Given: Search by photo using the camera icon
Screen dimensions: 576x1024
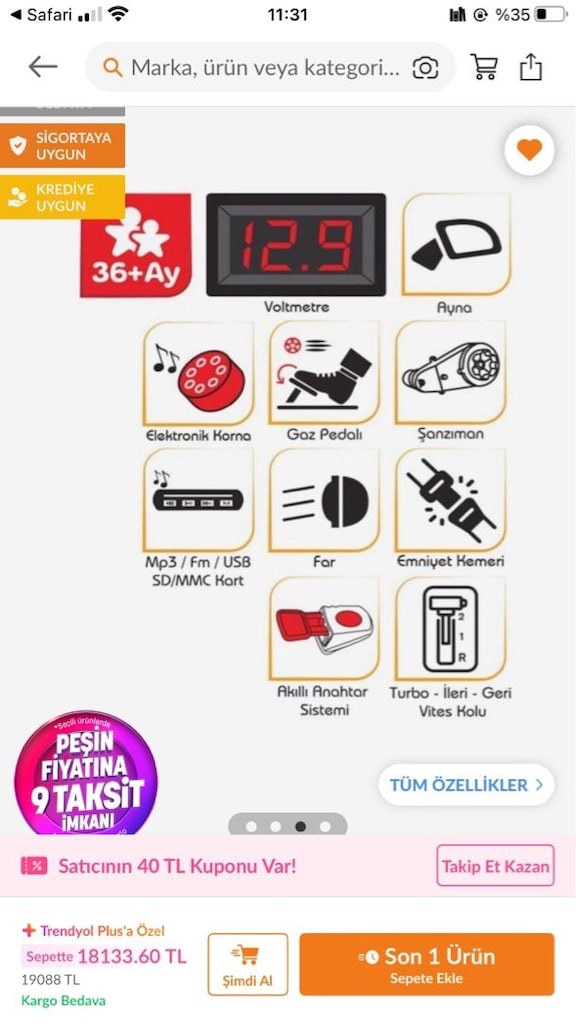Looking at the screenshot, I should pyautogui.click(x=425, y=67).
